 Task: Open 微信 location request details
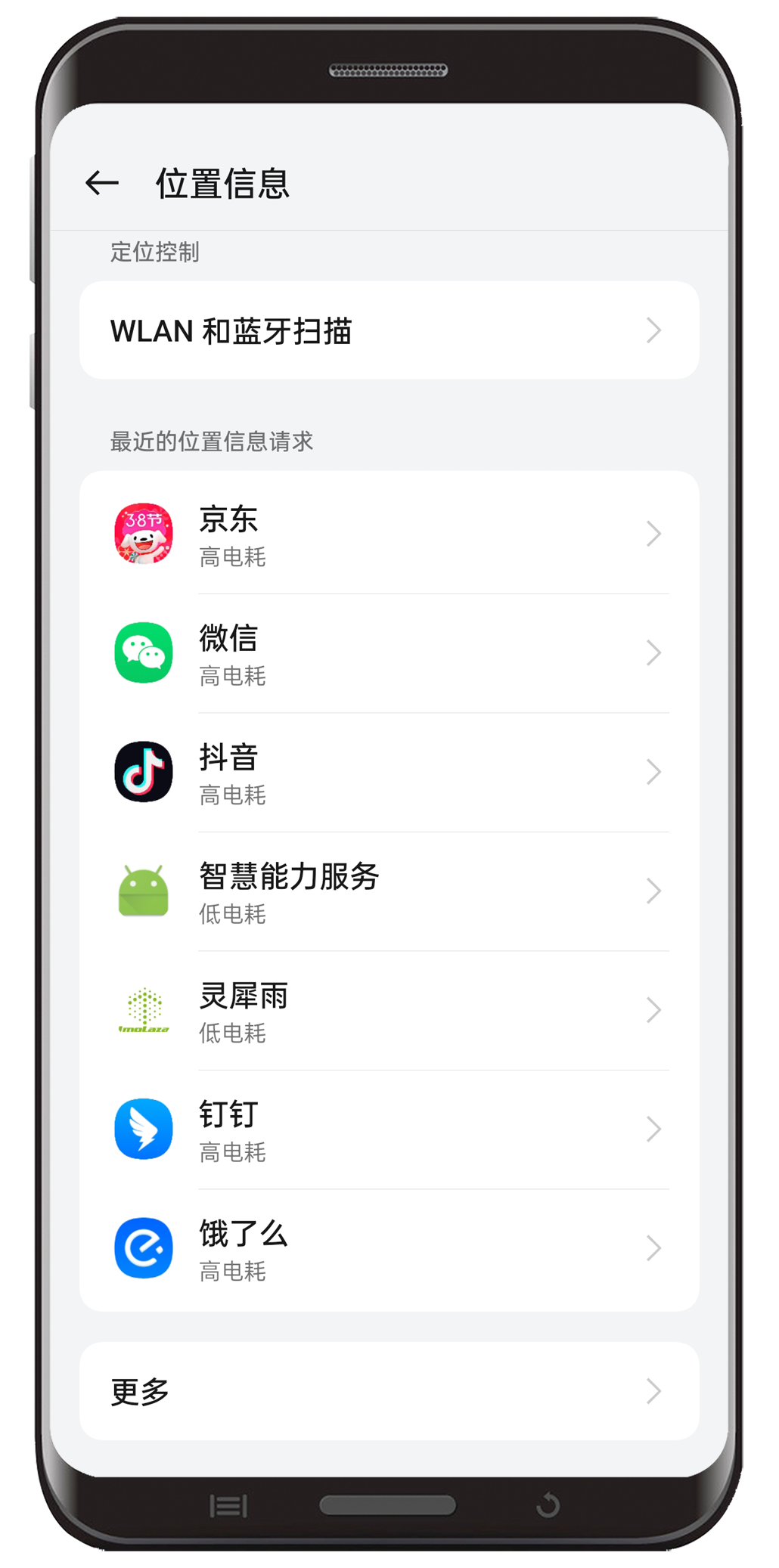(389, 653)
